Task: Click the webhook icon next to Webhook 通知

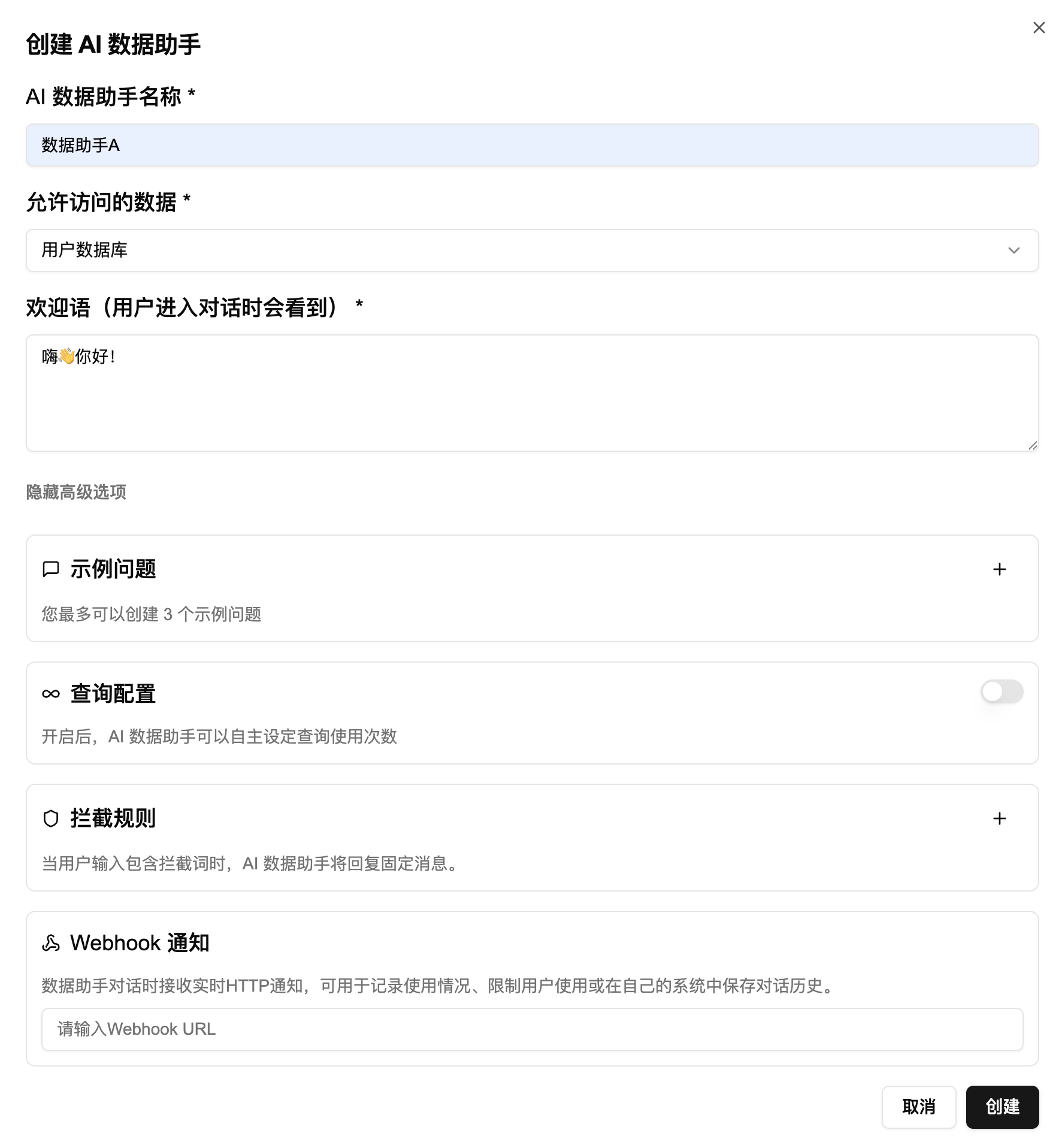Action: (x=51, y=942)
